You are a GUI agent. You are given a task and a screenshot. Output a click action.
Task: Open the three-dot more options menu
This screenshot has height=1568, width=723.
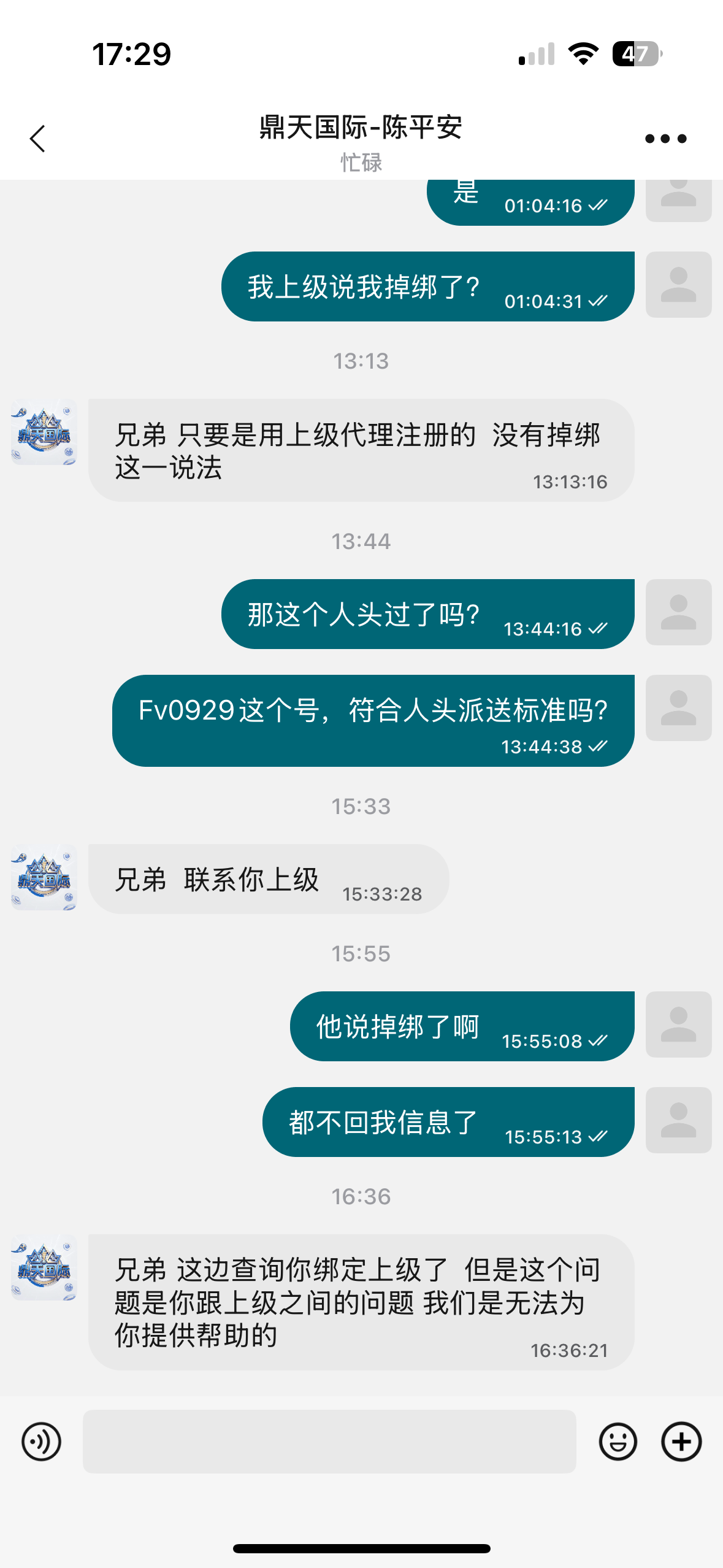point(665,139)
